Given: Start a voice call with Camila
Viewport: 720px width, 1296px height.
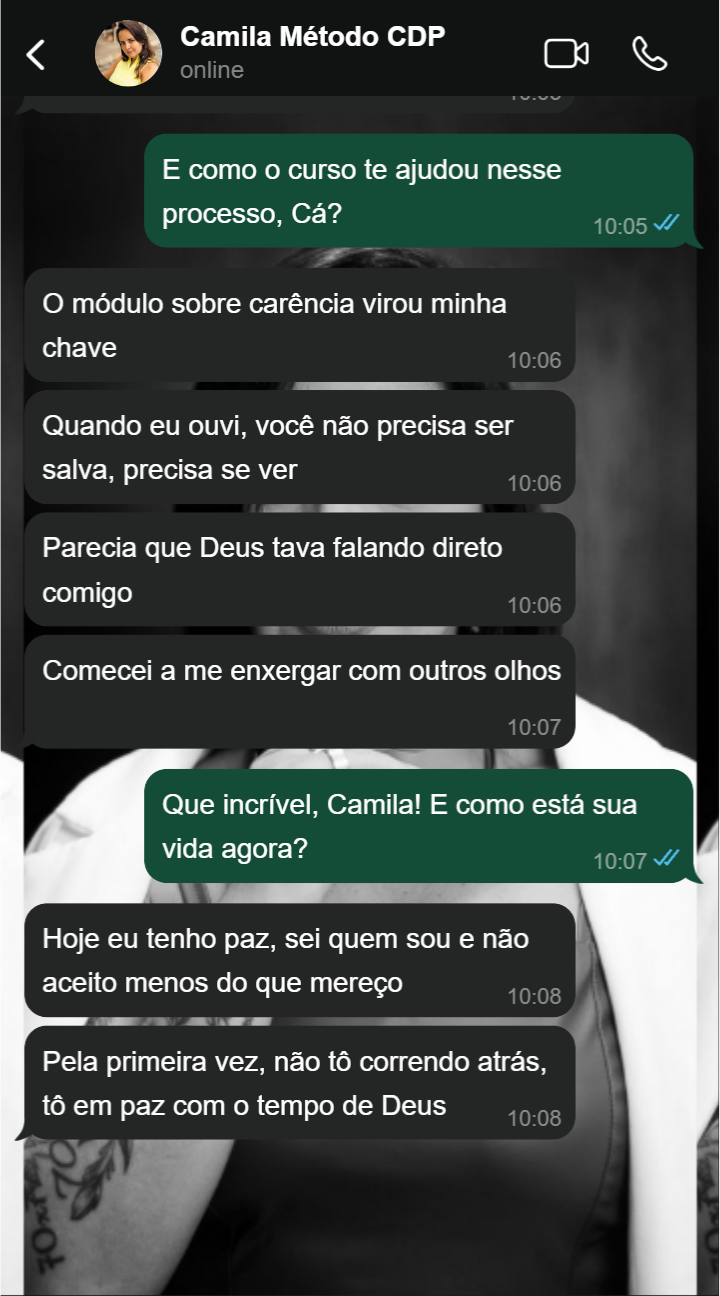Looking at the screenshot, I should coord(650,54).
